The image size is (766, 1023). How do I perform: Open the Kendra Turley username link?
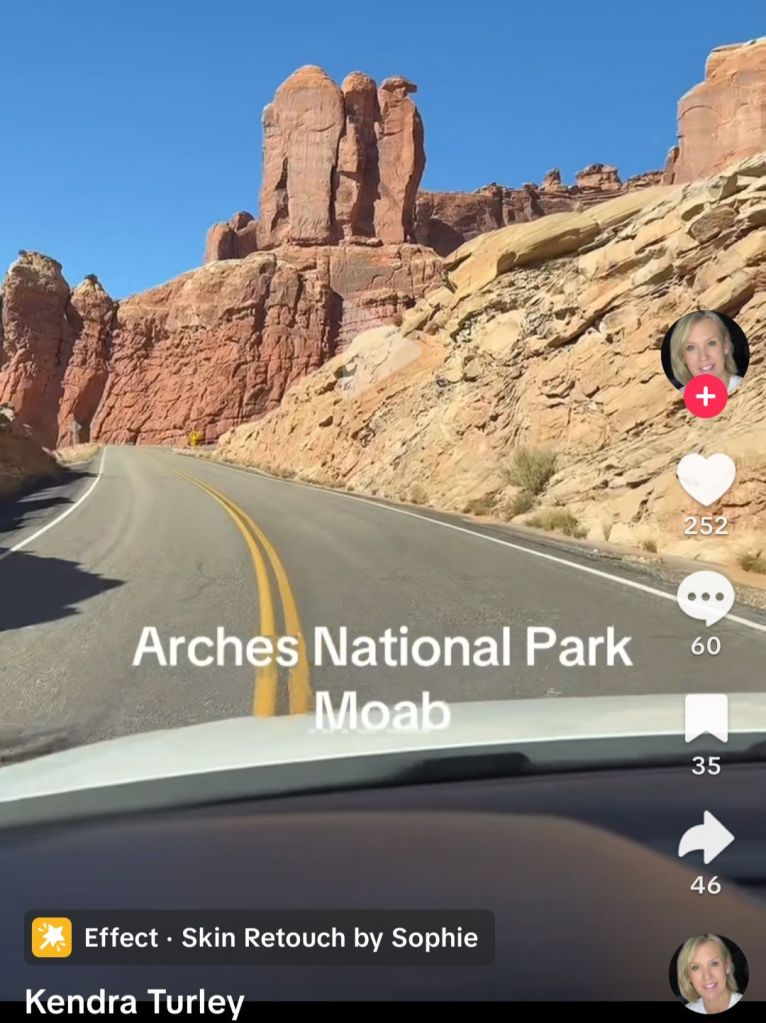point(134,1002)
